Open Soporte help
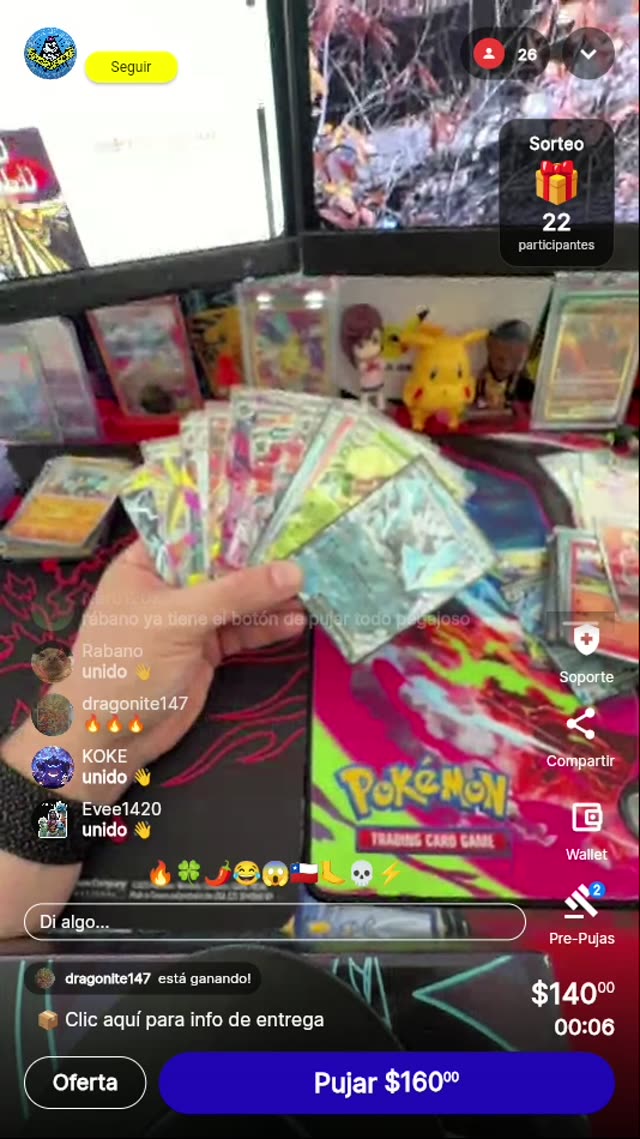Image resolution: width=640 pixels, height=1139 pixels. point(586,652)
